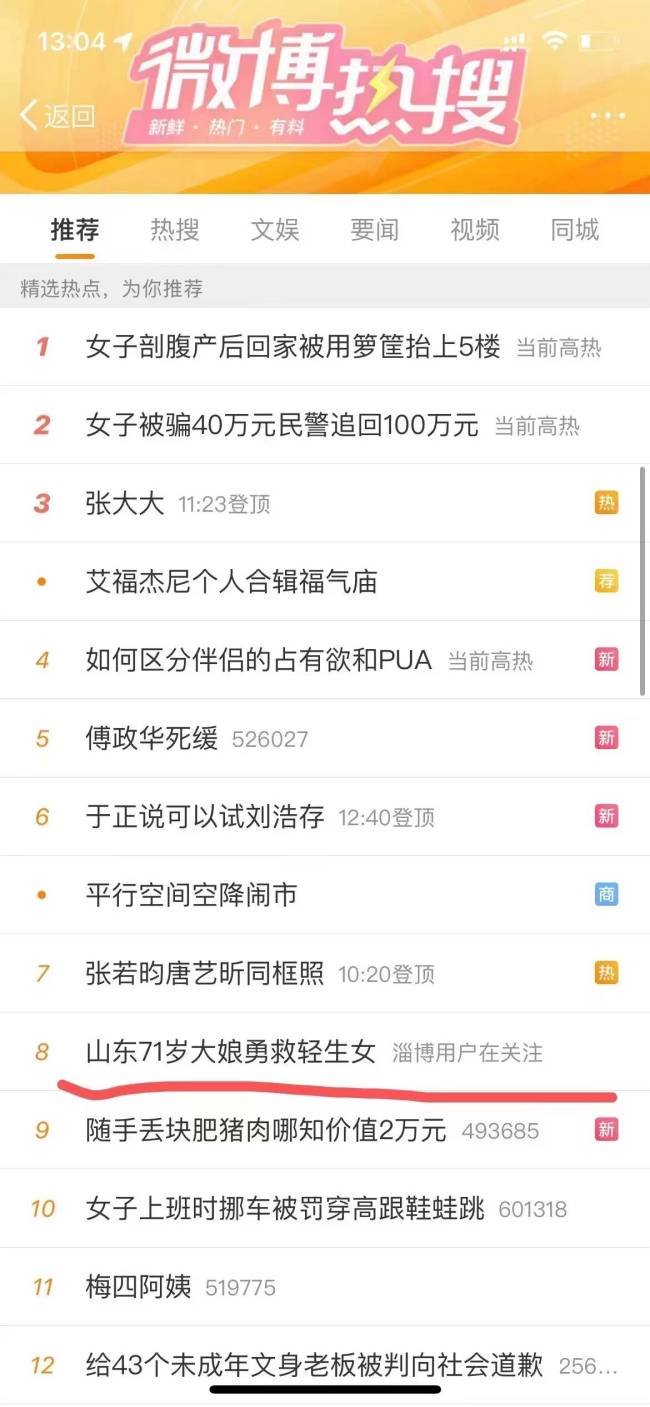This screenshot has height=1407, width=650.
Task: Open the 视频 tab
Action: [475, 230]
